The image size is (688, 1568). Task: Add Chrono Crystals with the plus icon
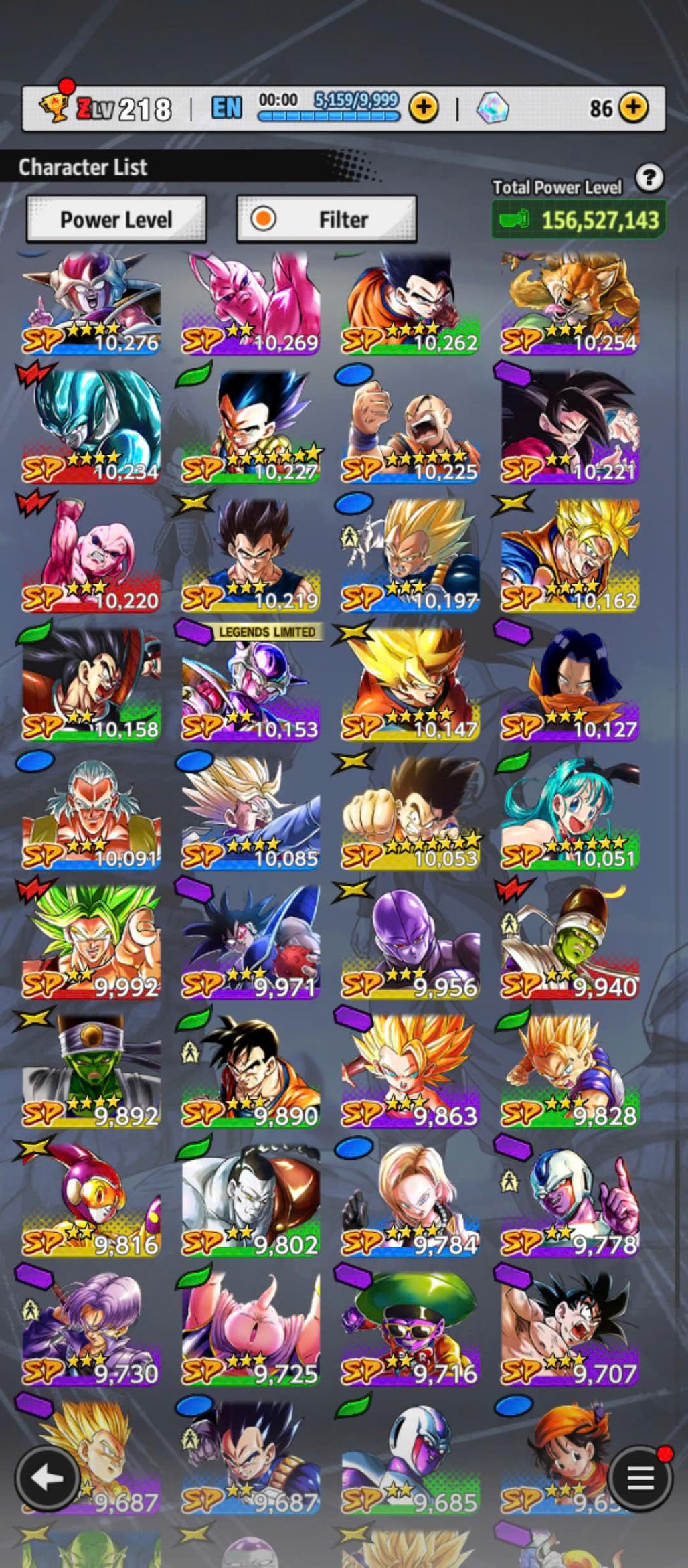coord(633,108)
